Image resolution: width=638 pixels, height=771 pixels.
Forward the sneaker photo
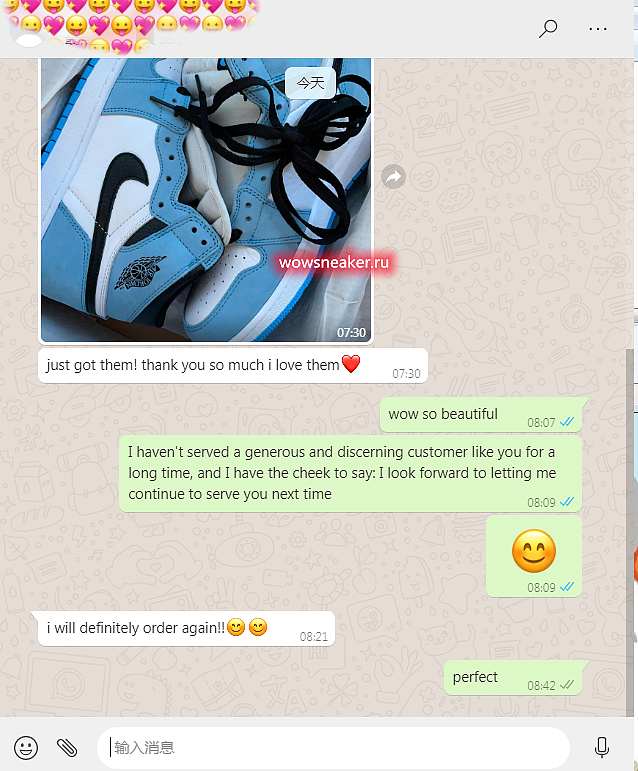[x=393, y=177]
